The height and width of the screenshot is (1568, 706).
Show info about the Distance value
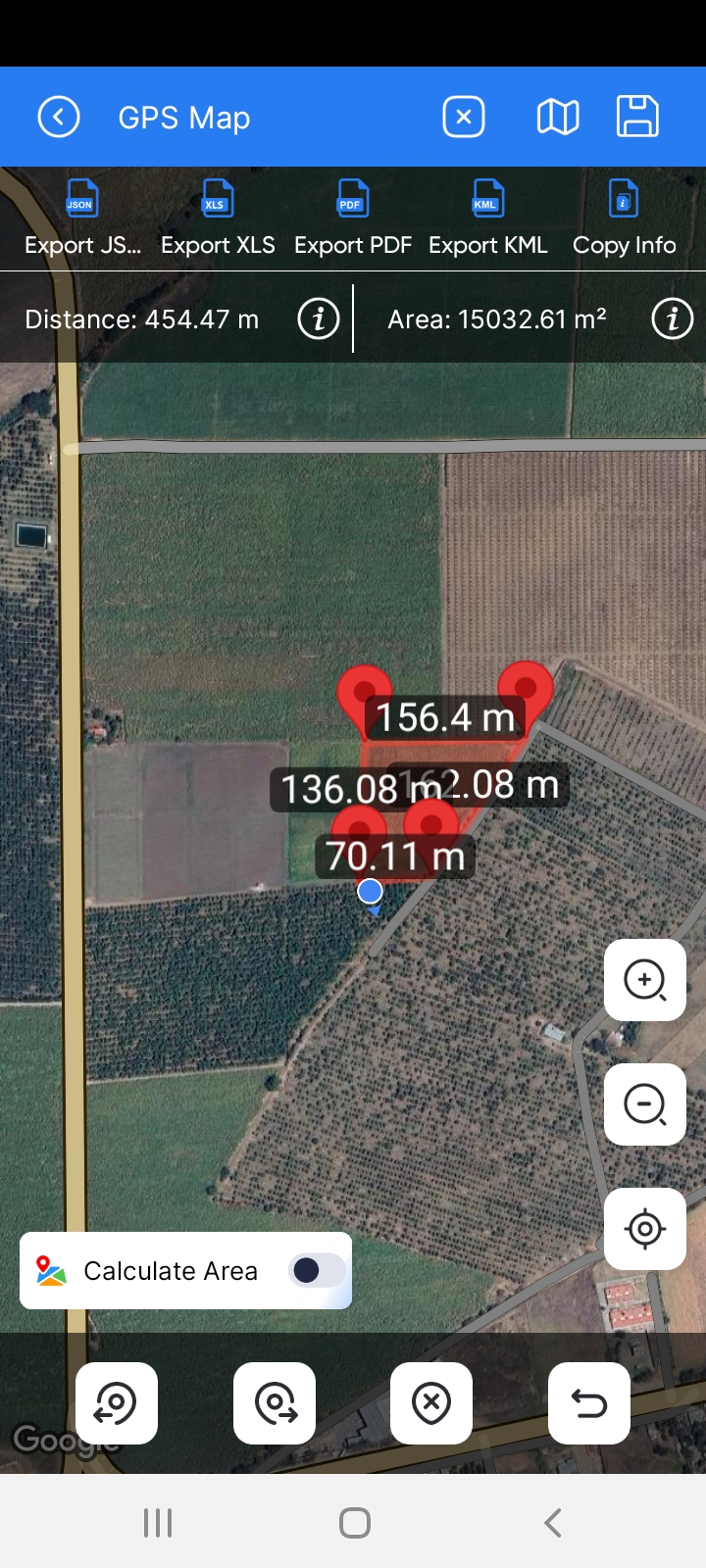319,319
